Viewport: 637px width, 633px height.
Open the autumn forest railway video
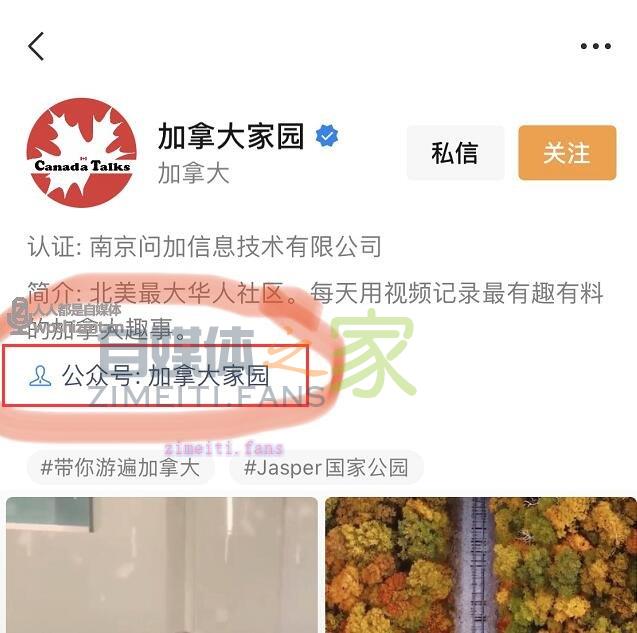pos(480,565)
